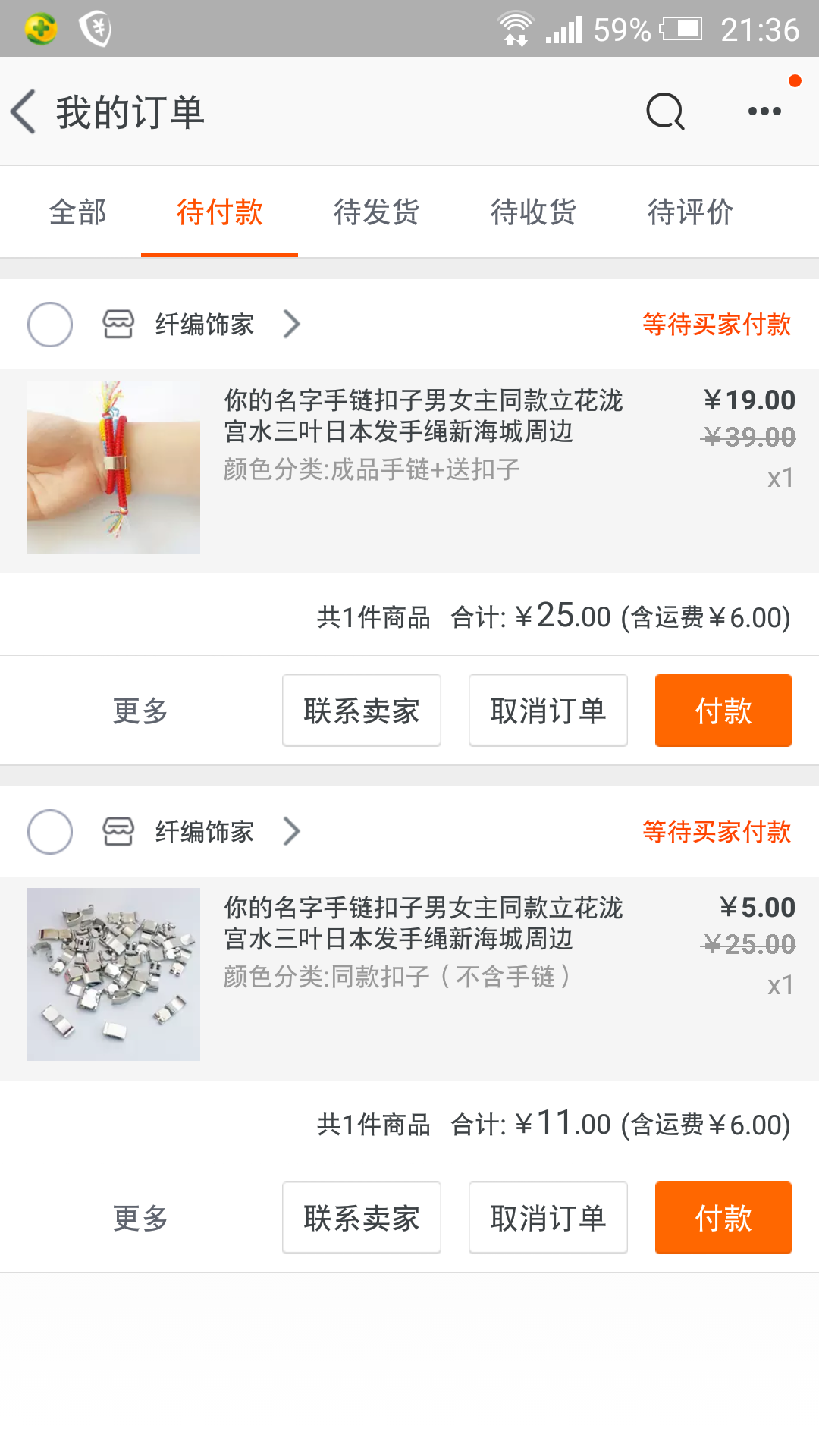Select the 待评价 tab
The width and height of the screenshot is (819, 1456).
click(691, 213)
